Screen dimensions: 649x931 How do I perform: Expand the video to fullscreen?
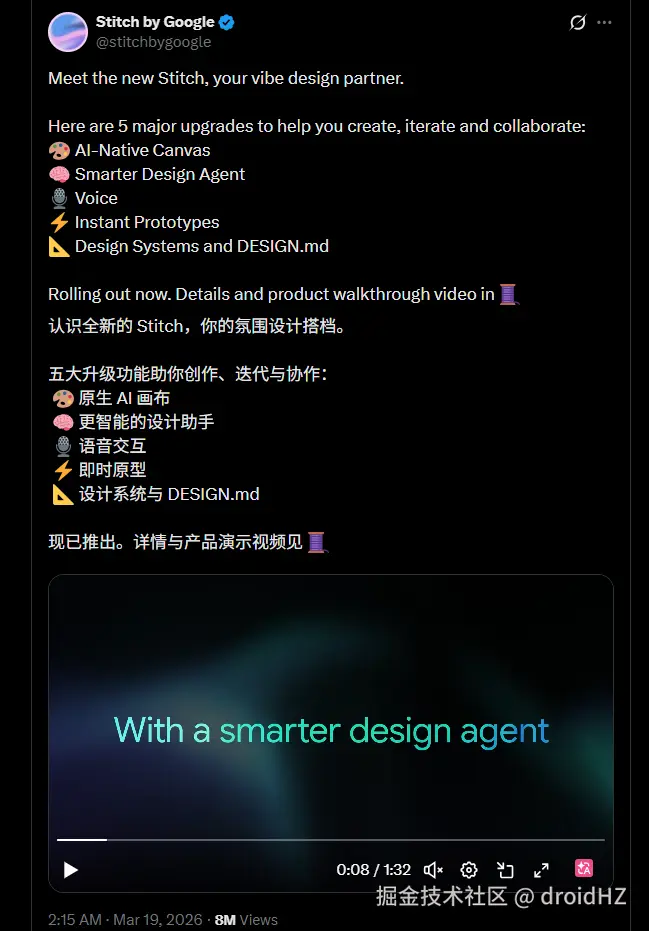[x=541, y=870]
